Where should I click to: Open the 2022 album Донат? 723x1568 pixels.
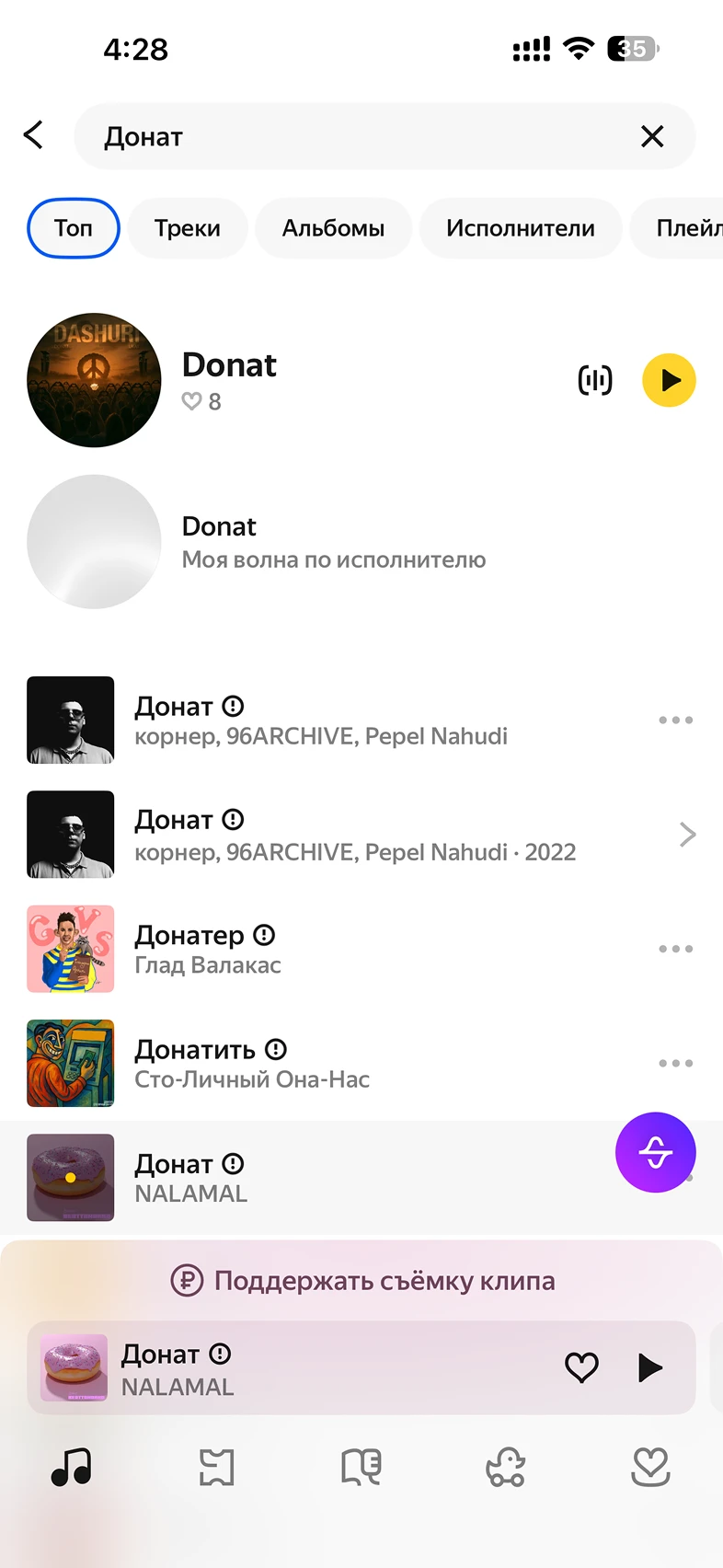[x=355, y=835]
